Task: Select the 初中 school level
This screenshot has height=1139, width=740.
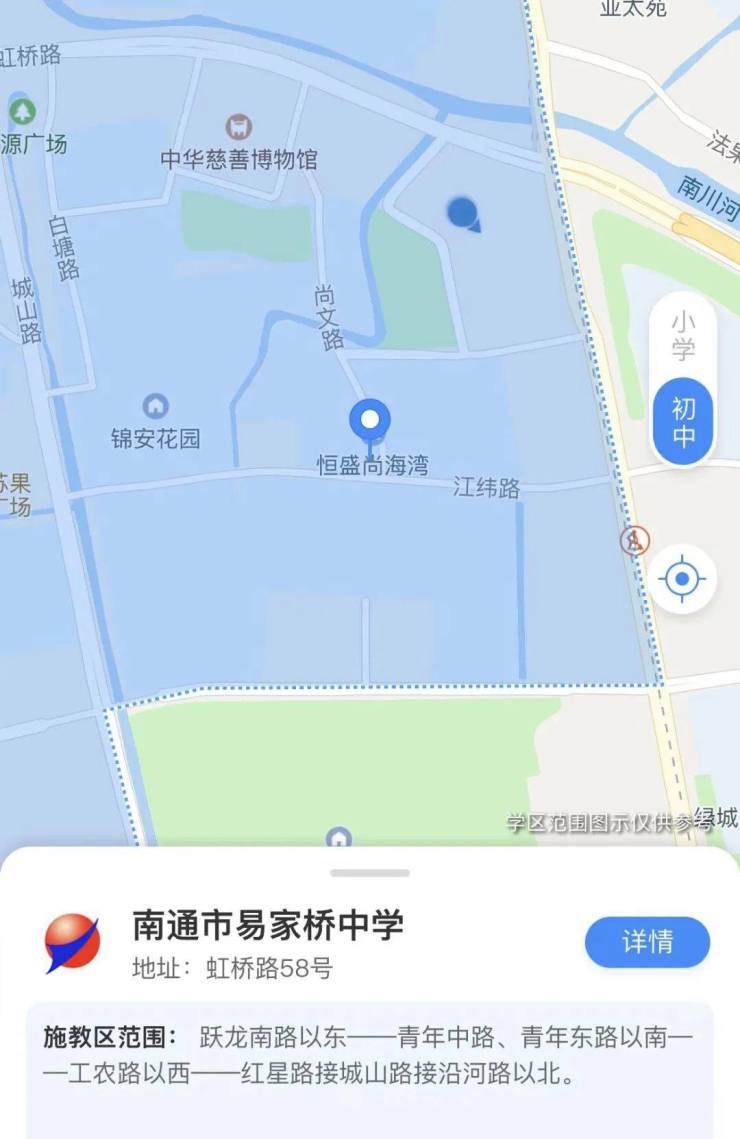Action: click(683, 422)
